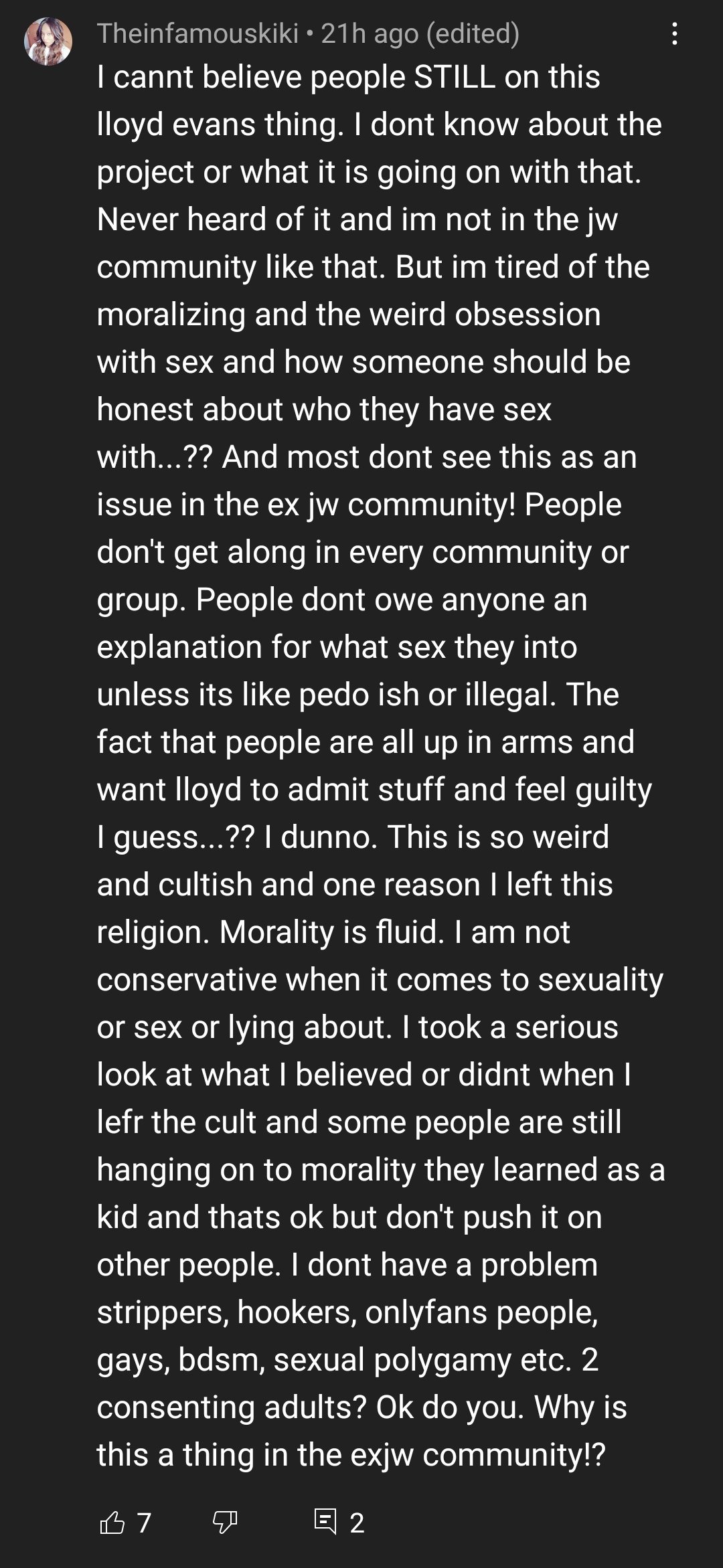Open the comment's three-dot overflow menu
This screenshot has height=1568, width=723.
pos(674,34)
